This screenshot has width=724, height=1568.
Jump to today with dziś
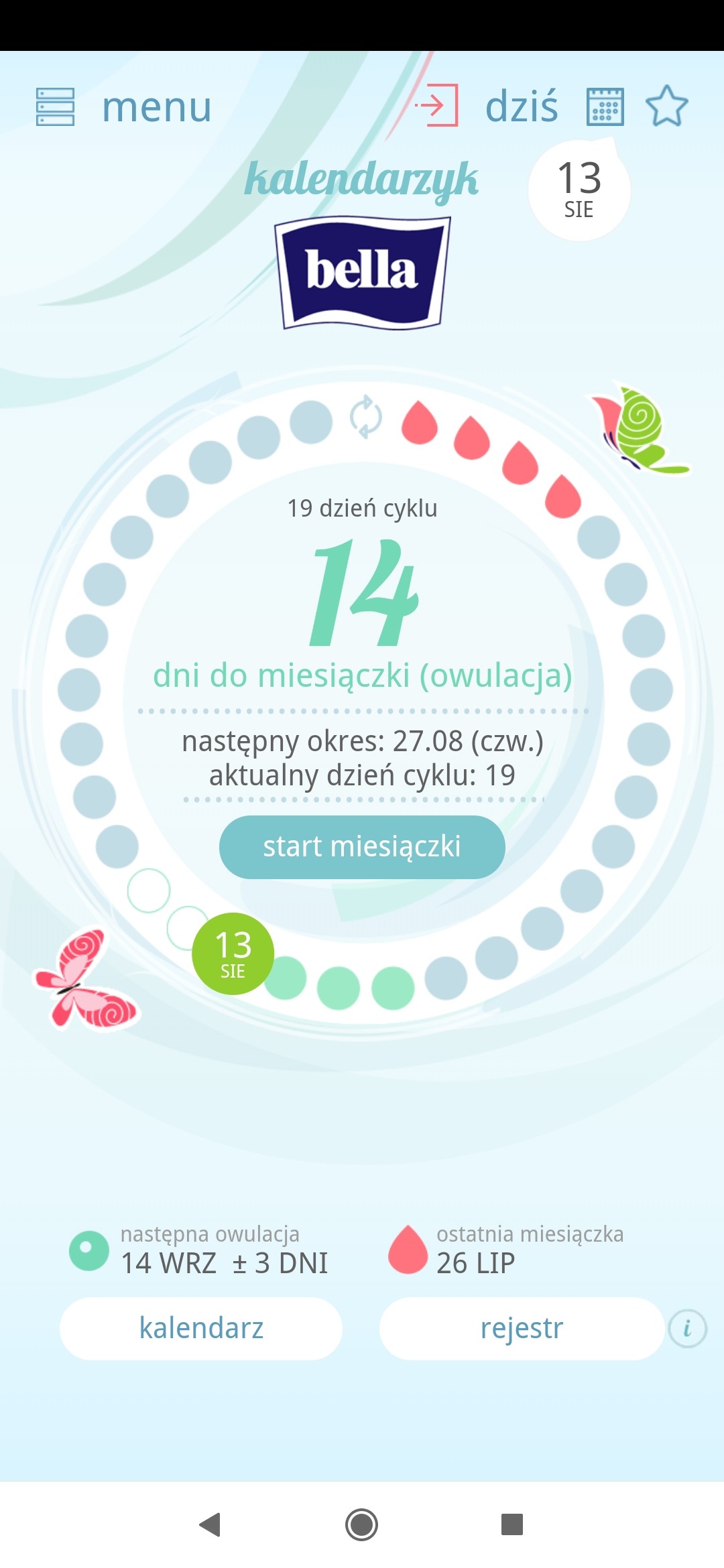click(x=521, y=107)
